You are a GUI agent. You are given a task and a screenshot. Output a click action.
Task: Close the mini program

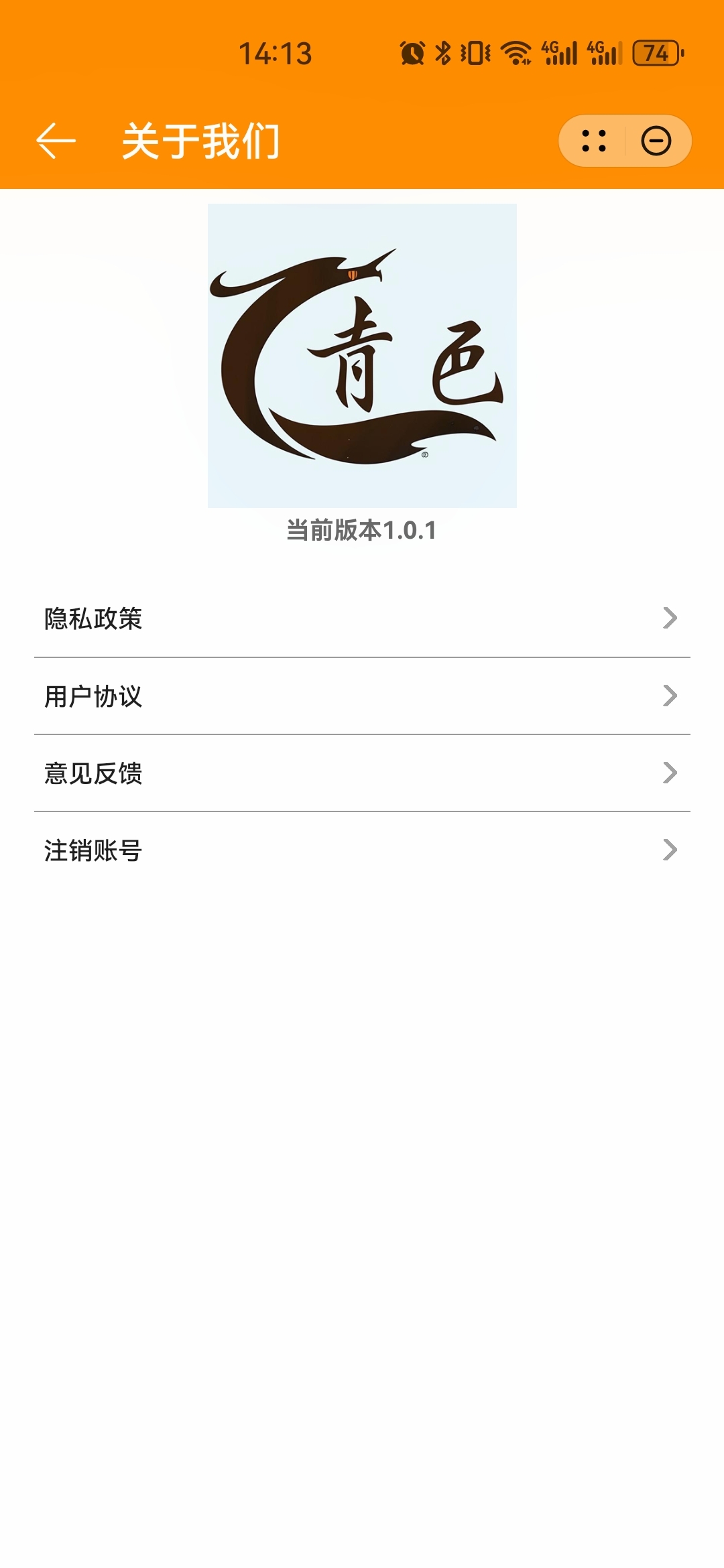coord(656,141)
